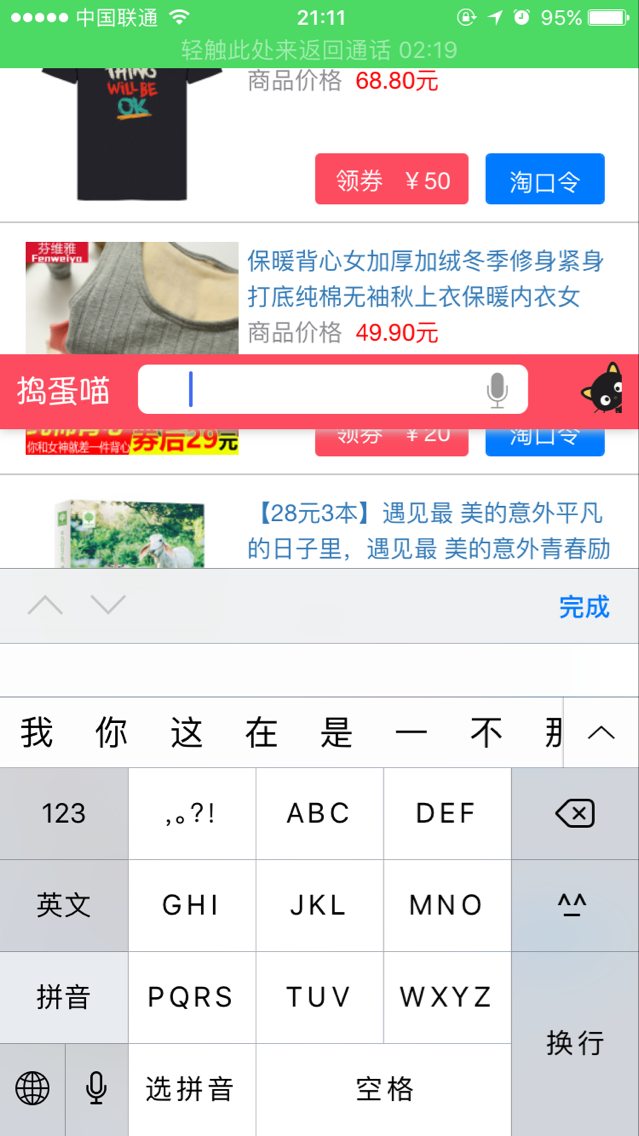Tap the black cat icon in search bar
The height and width of the screenshot is (1136, 639).
click(602, 389)
